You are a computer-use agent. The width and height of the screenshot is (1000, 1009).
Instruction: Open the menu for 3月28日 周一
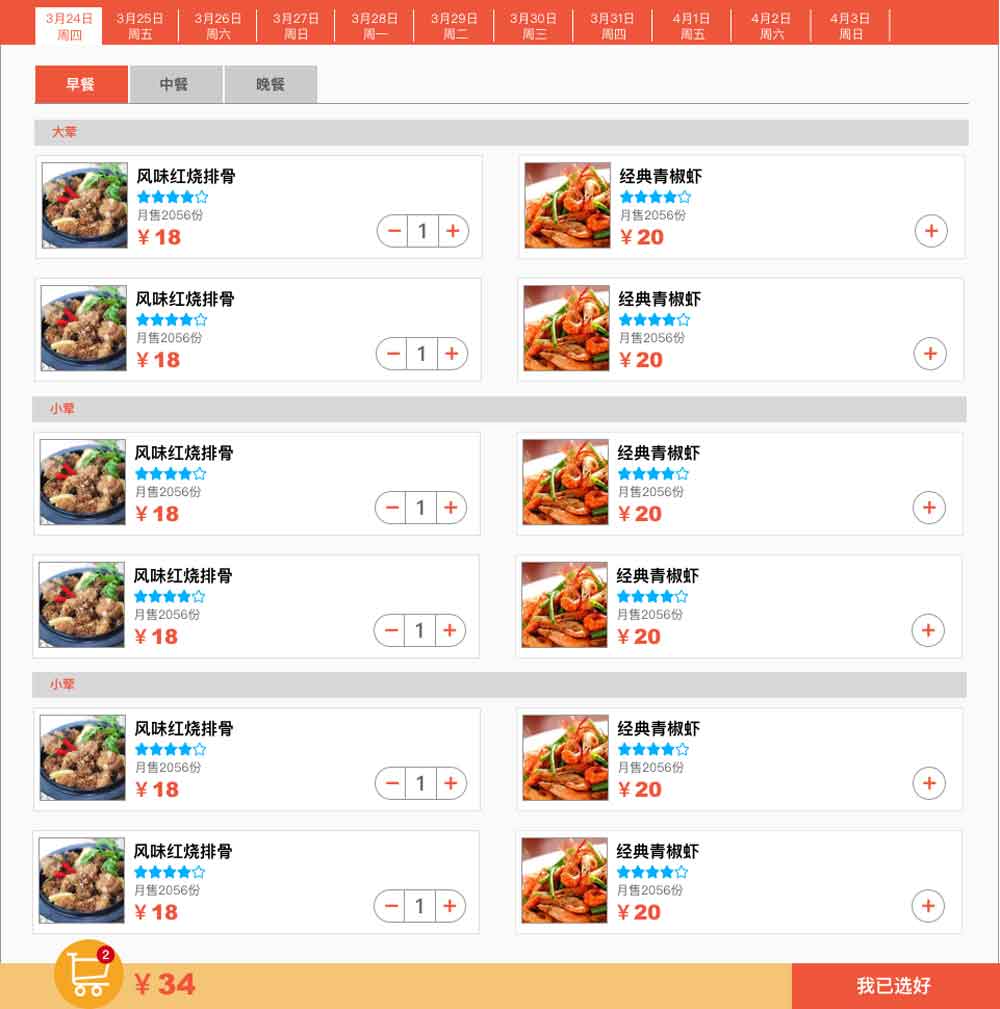(375, 26)
